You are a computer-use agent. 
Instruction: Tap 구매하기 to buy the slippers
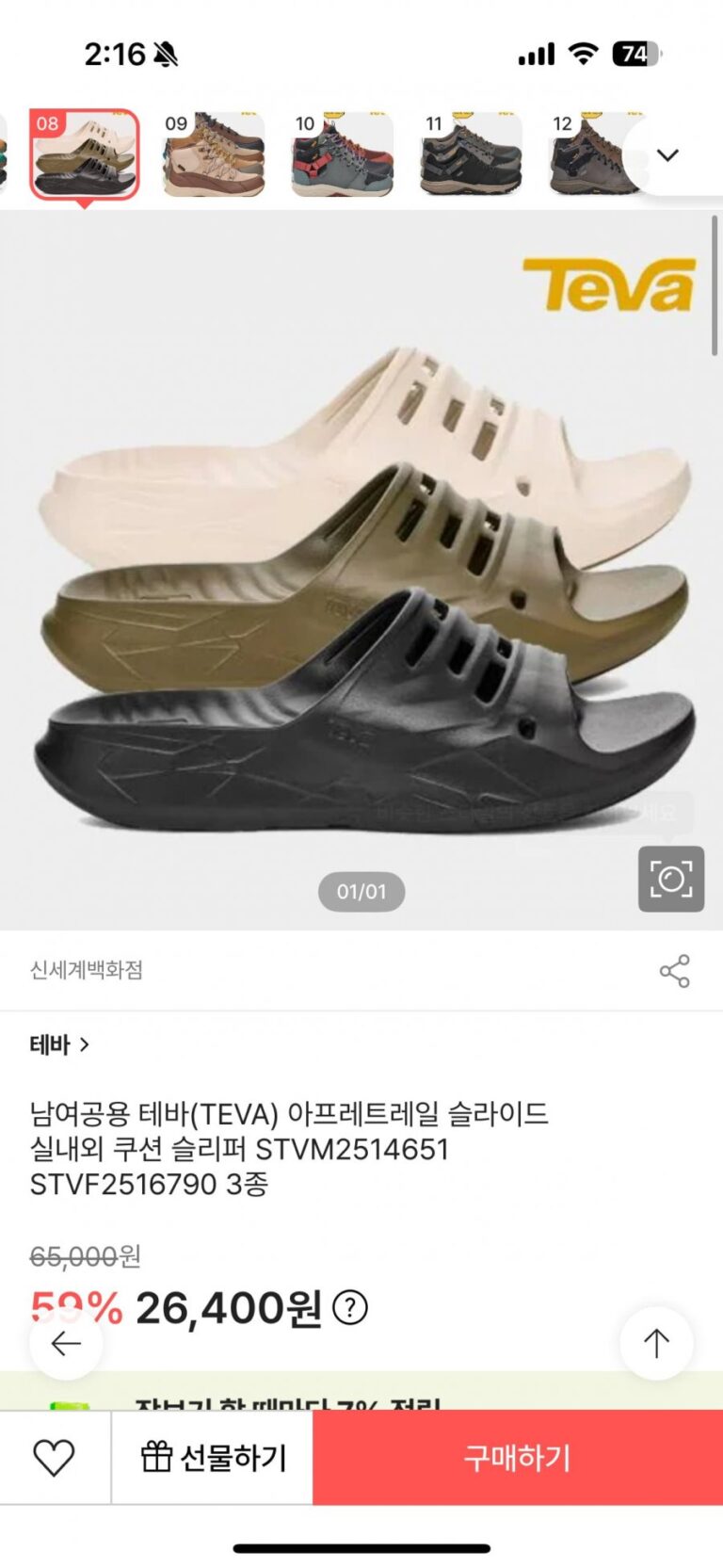pos(518,1458)
